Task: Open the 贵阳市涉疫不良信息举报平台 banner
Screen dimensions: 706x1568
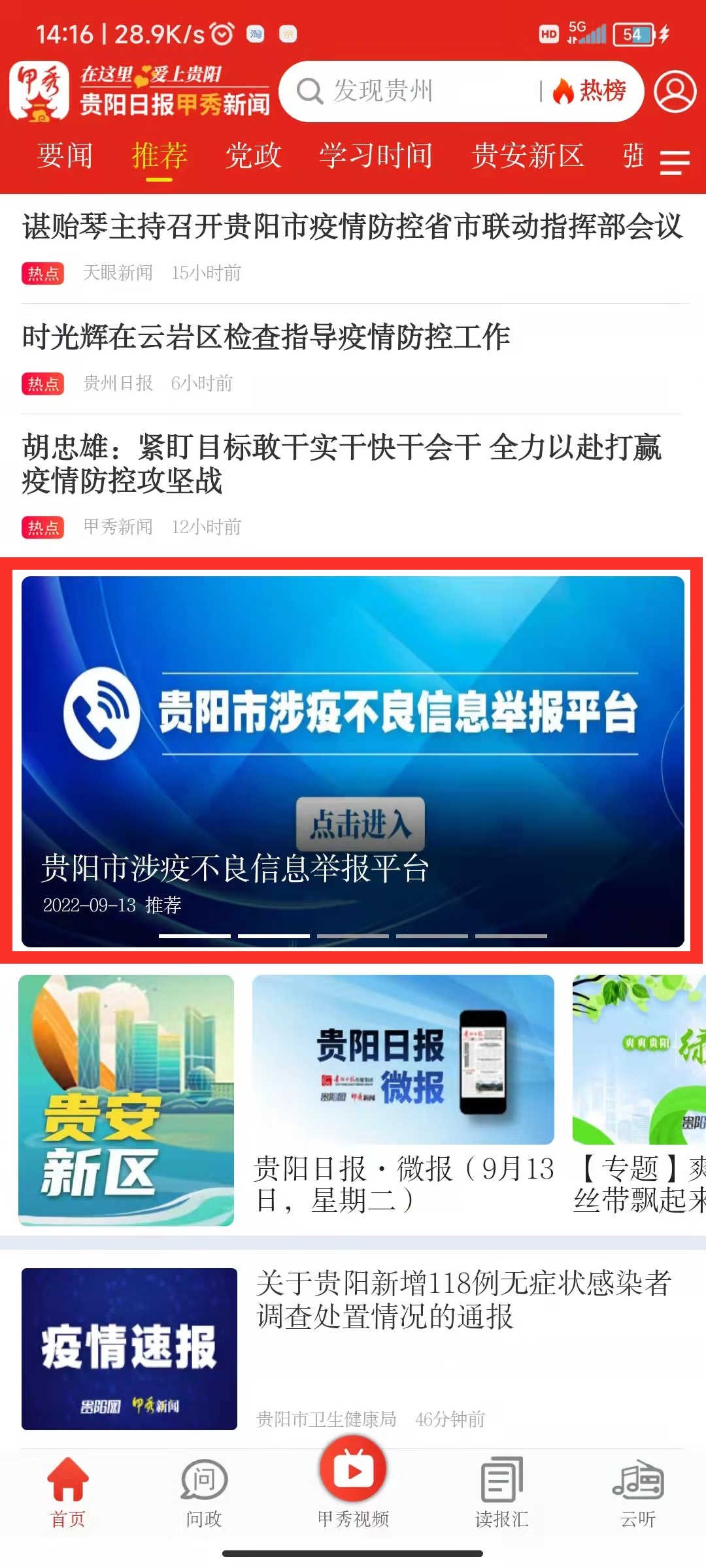Action: coord(353,761)
